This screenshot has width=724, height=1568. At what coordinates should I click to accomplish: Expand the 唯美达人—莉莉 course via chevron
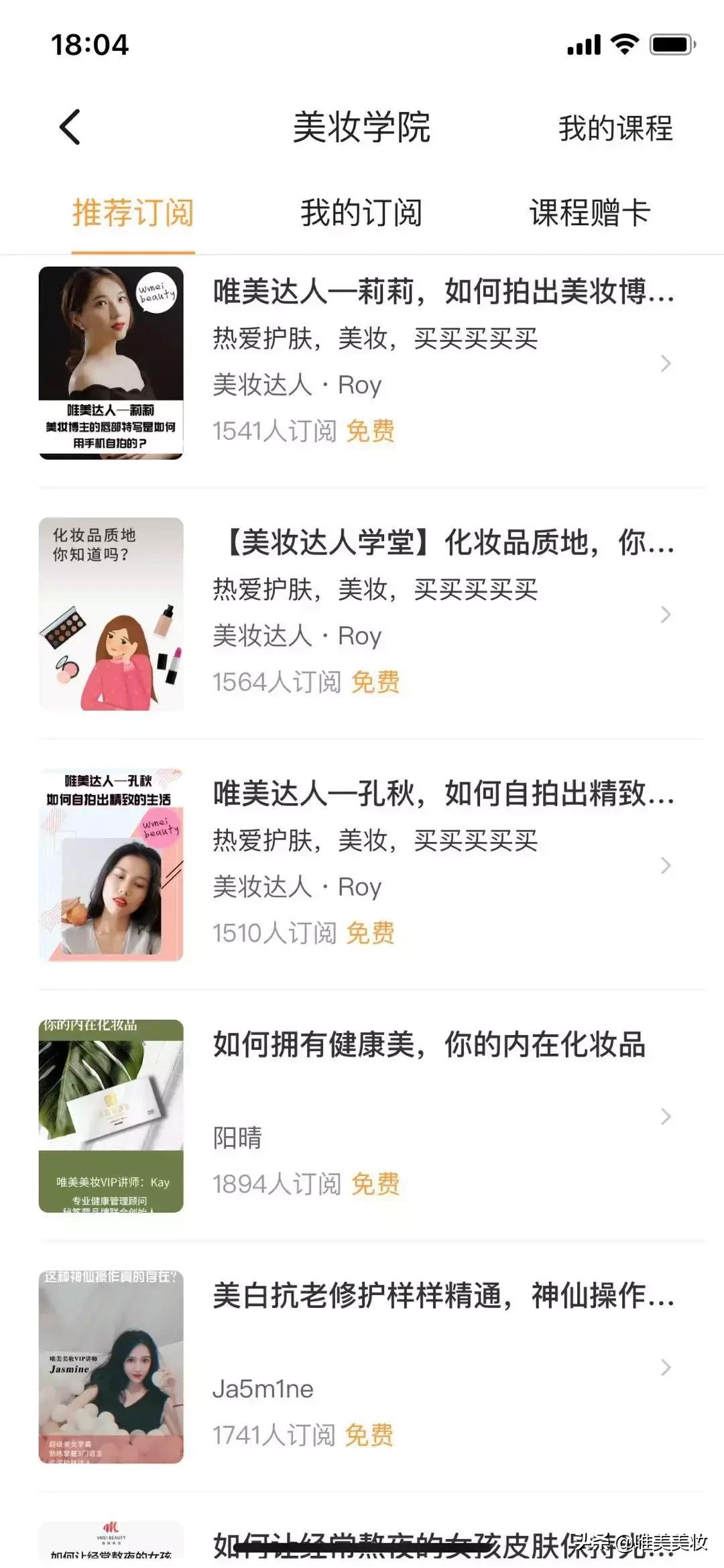click(664, 362)
